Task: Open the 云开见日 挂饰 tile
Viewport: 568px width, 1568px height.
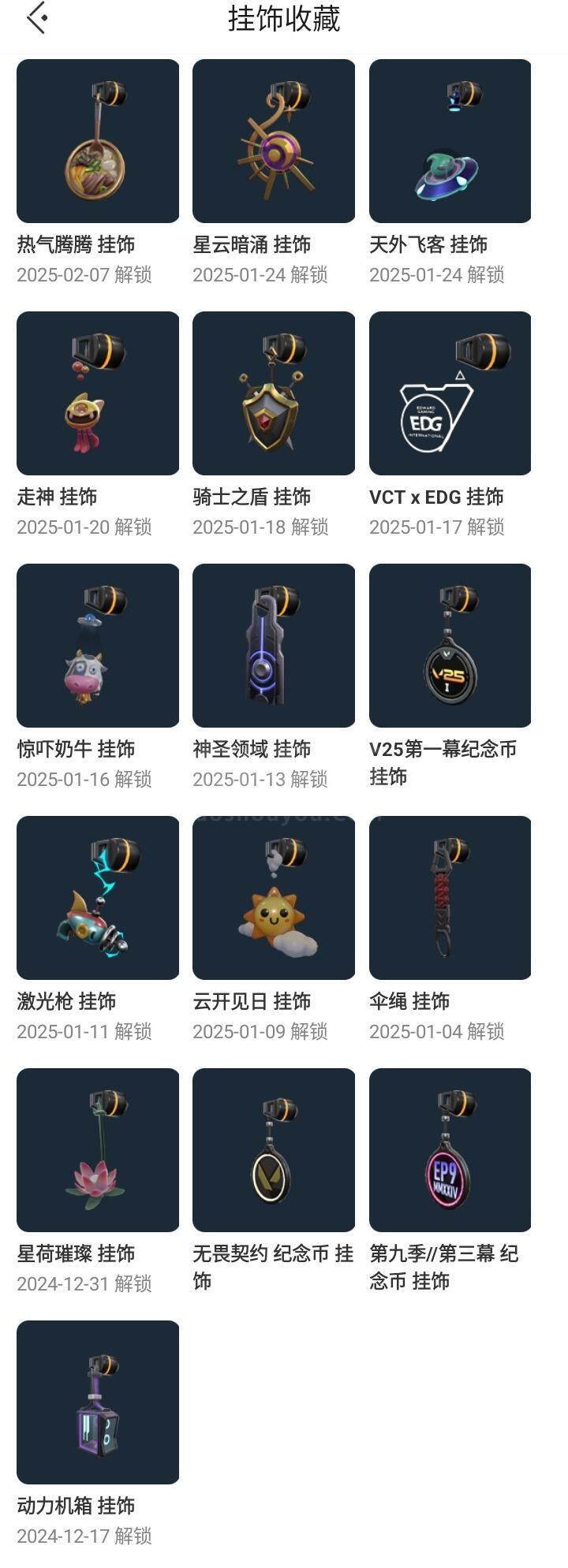Action: click(274, 898)
